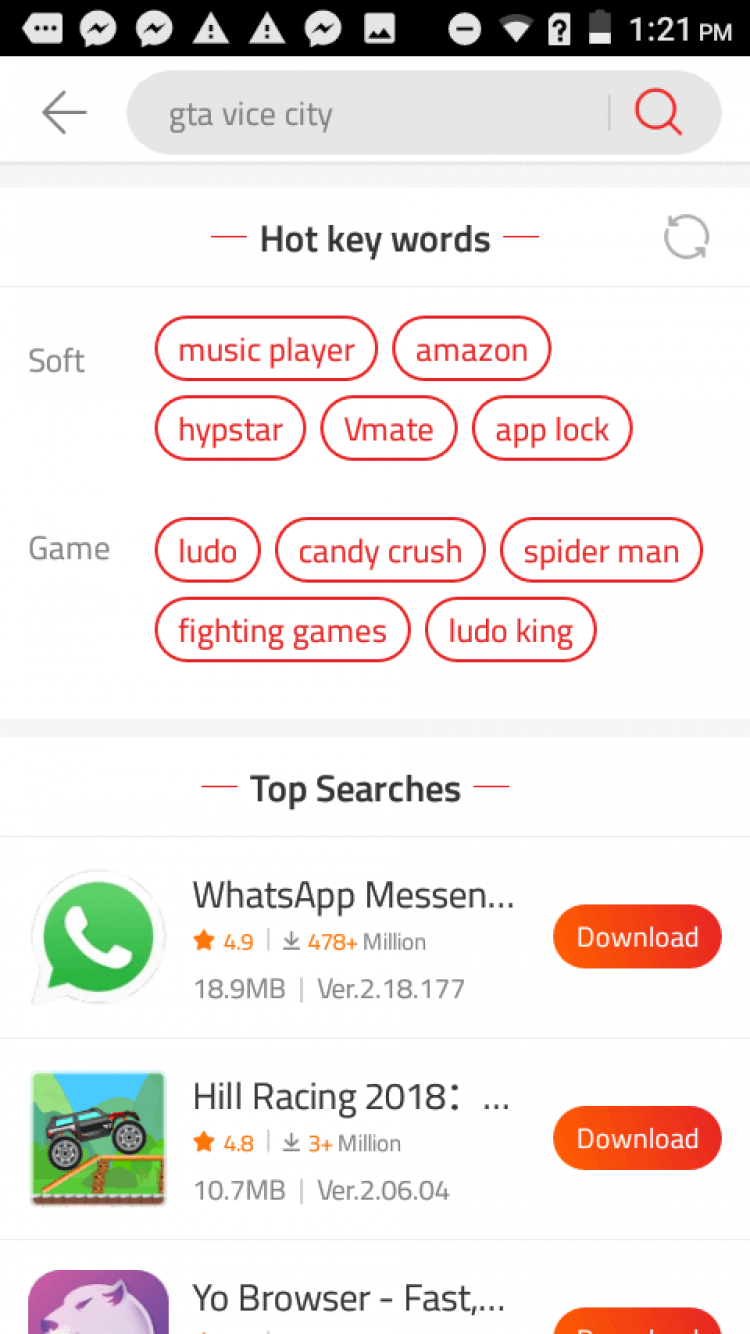
Task: Open the Yo Browser listing
Action: (348, 1298)
